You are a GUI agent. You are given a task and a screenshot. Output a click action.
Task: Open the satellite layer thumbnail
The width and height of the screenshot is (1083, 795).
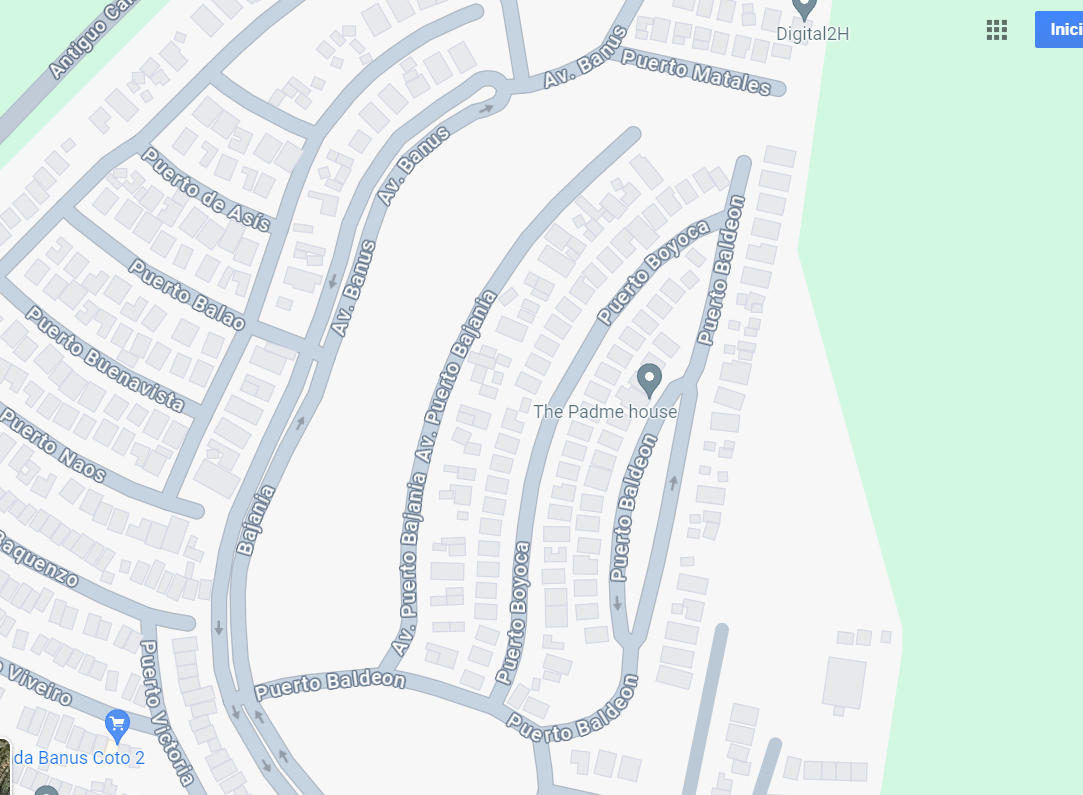click(5, 767)
